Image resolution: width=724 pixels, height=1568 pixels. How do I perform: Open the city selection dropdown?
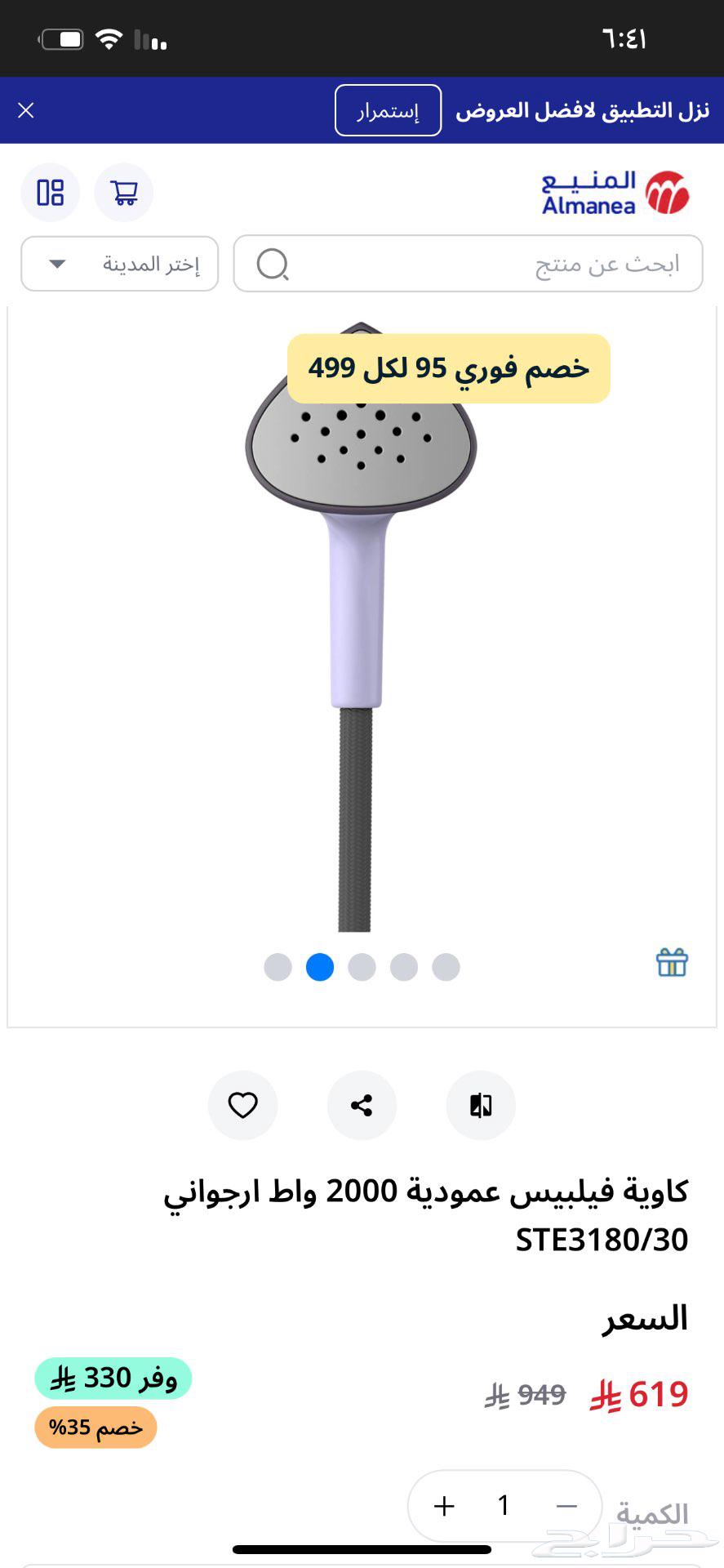coord(119,264)
